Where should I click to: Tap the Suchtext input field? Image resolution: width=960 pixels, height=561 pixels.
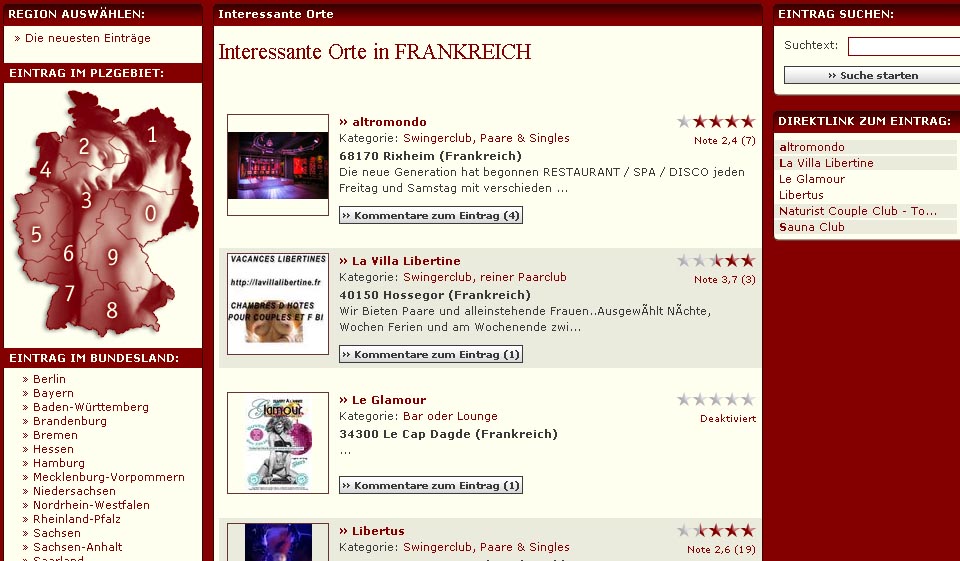903,46
